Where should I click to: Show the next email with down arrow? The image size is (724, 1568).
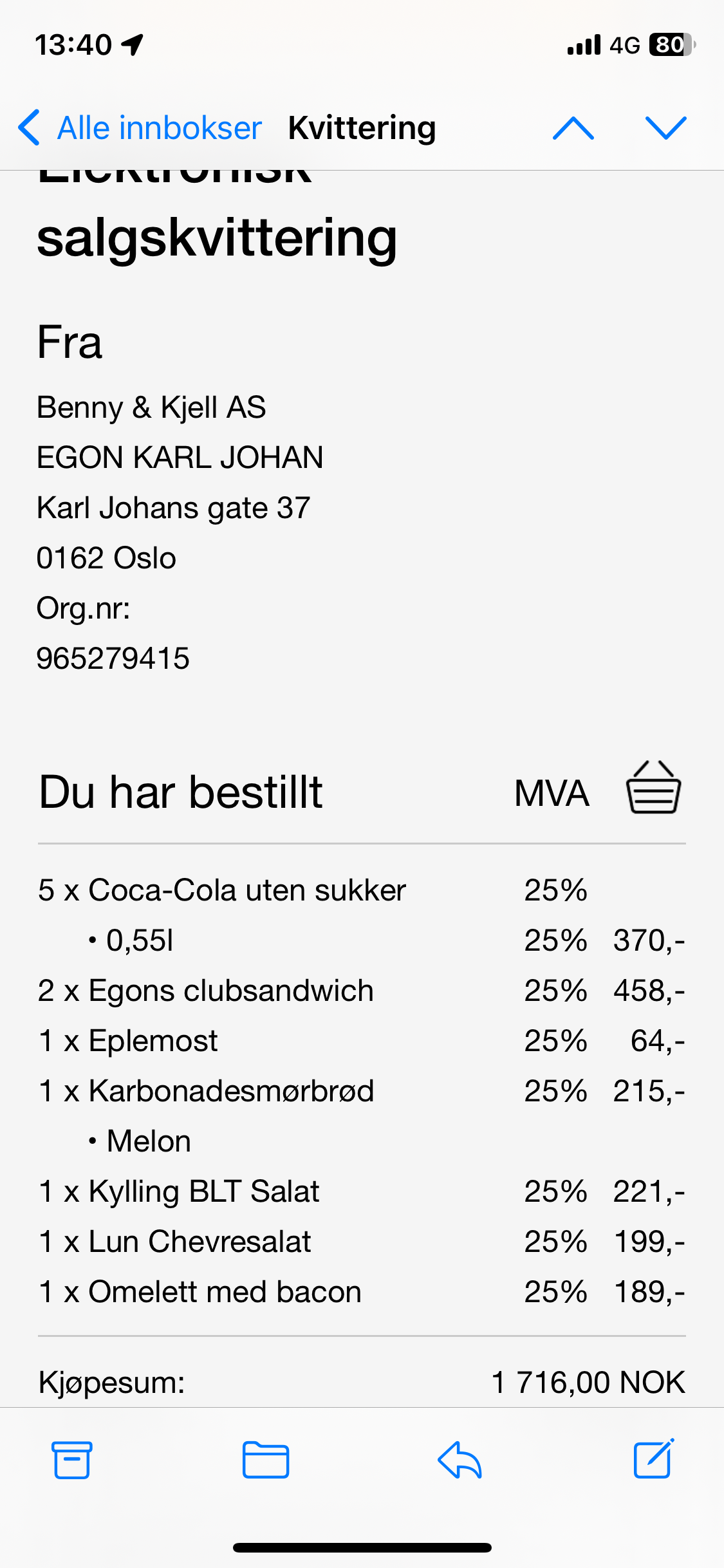(665, 127)
